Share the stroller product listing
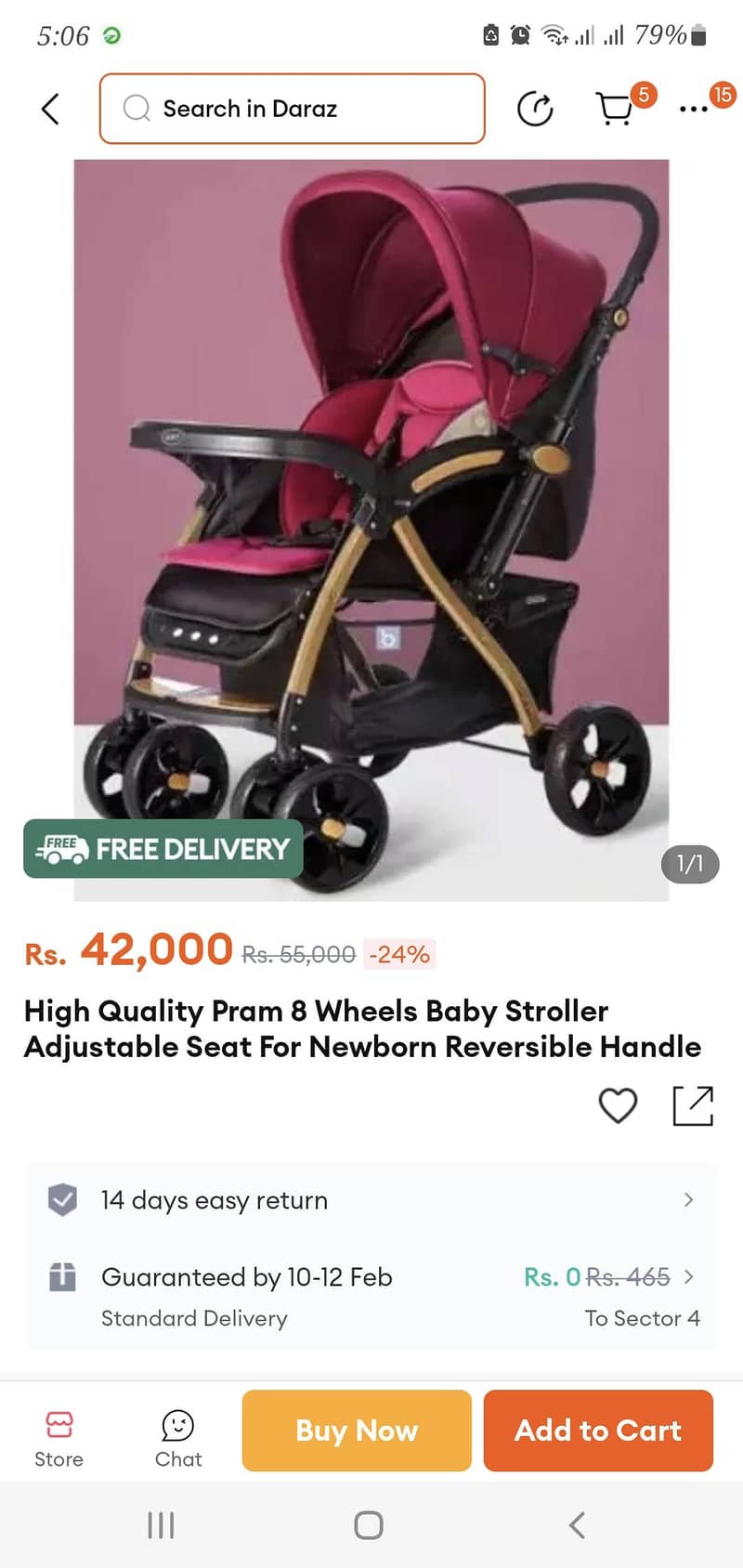The image size is (743, 1568). click(692, 1105)
